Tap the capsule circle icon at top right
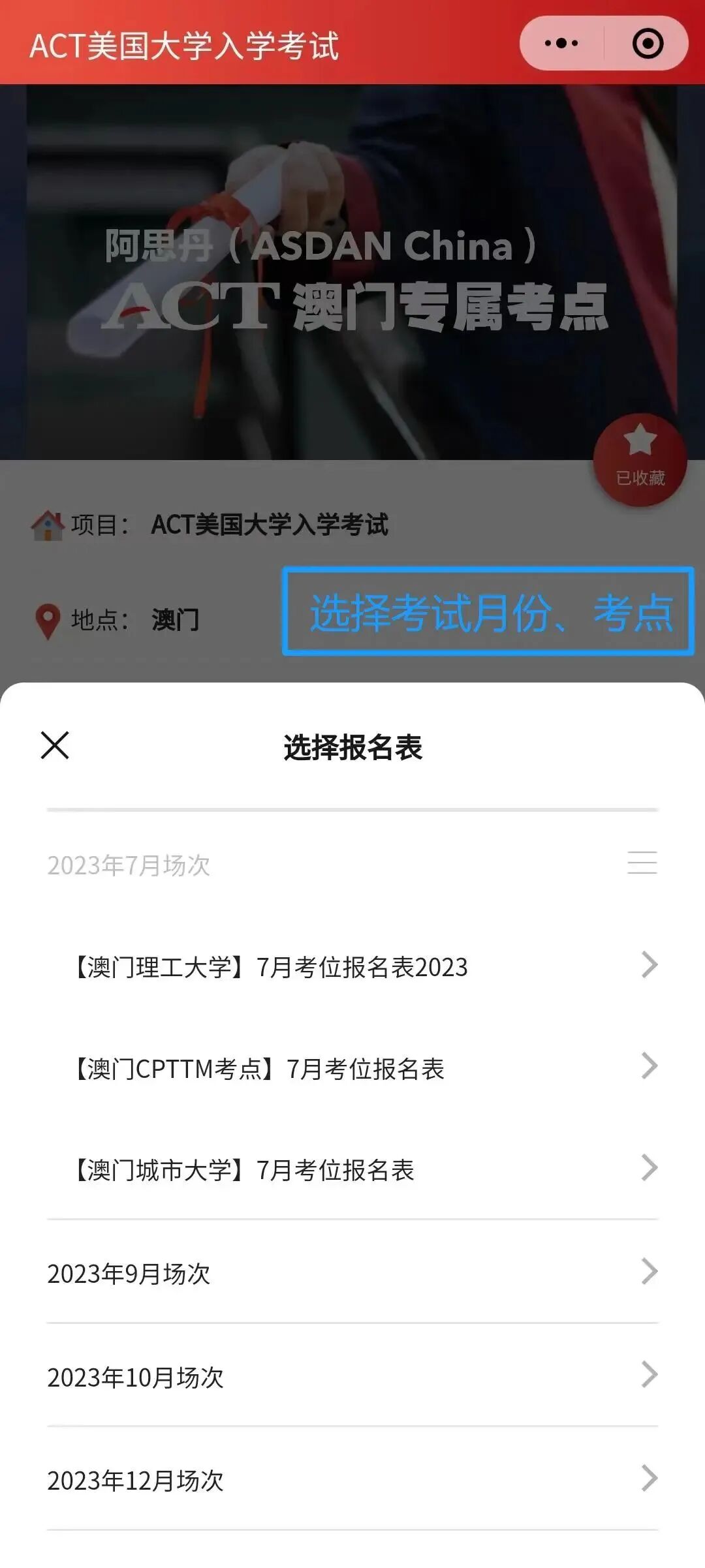This screenshot has height=1568, width=705. [645, 43]
